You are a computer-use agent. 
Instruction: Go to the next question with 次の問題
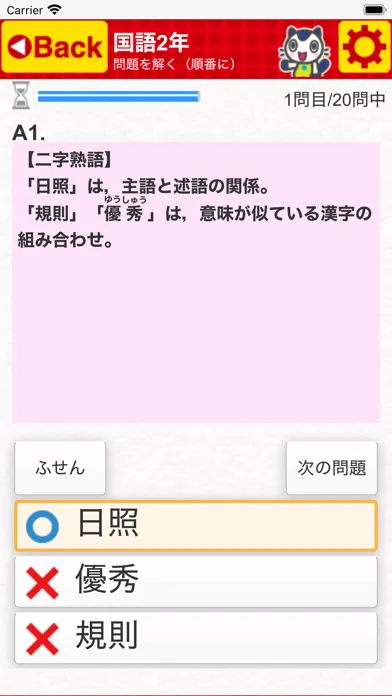click(332, 468)
